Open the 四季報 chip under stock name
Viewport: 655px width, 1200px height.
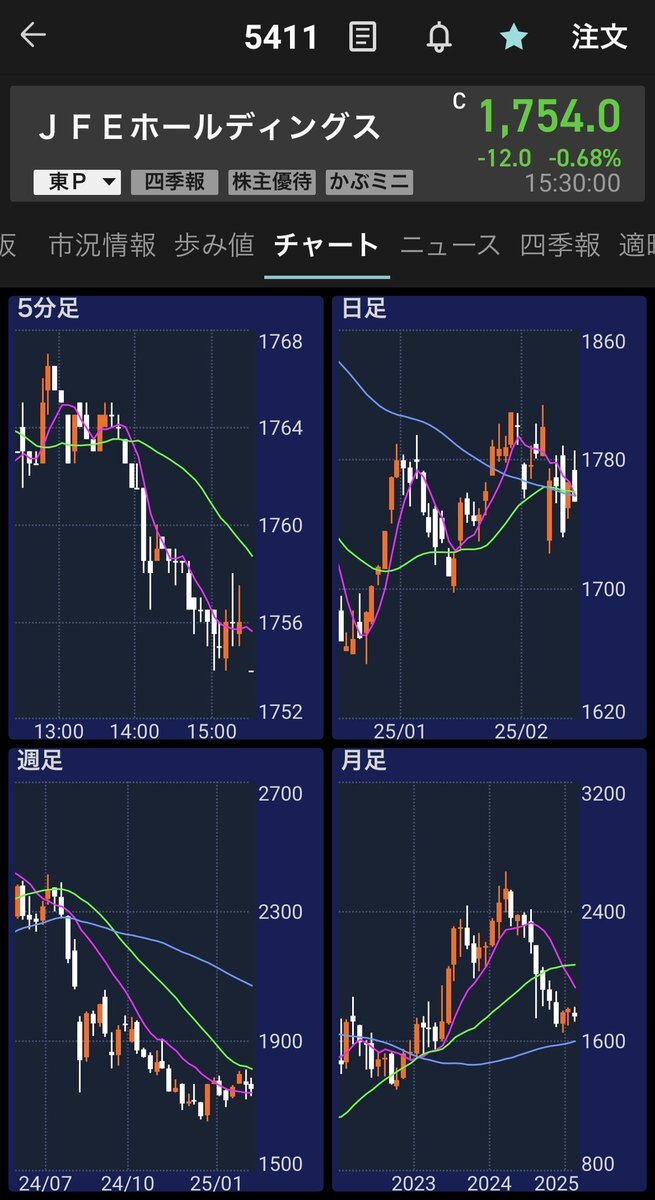174,182
